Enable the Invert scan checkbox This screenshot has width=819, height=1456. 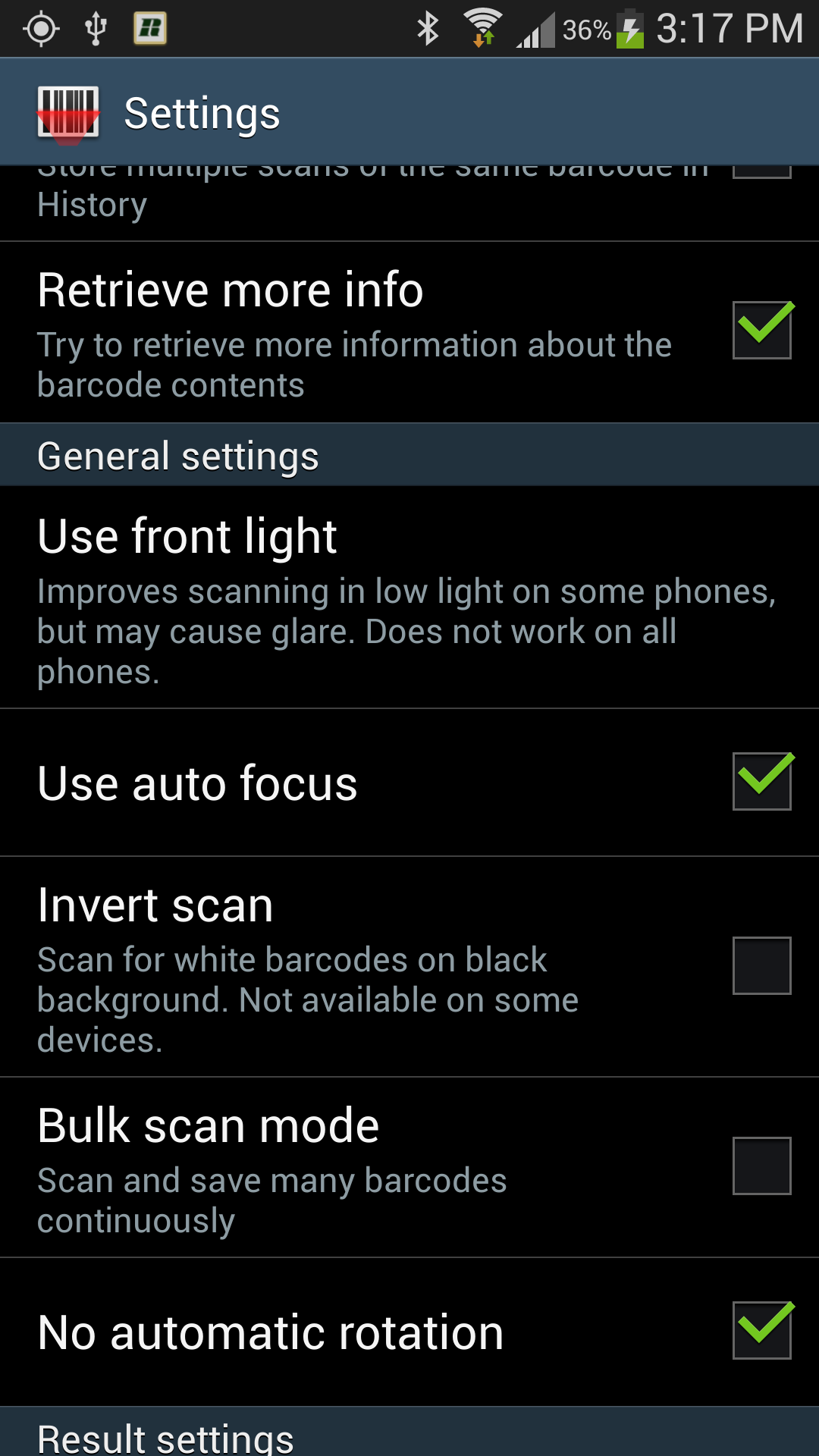tap(761, 965)
